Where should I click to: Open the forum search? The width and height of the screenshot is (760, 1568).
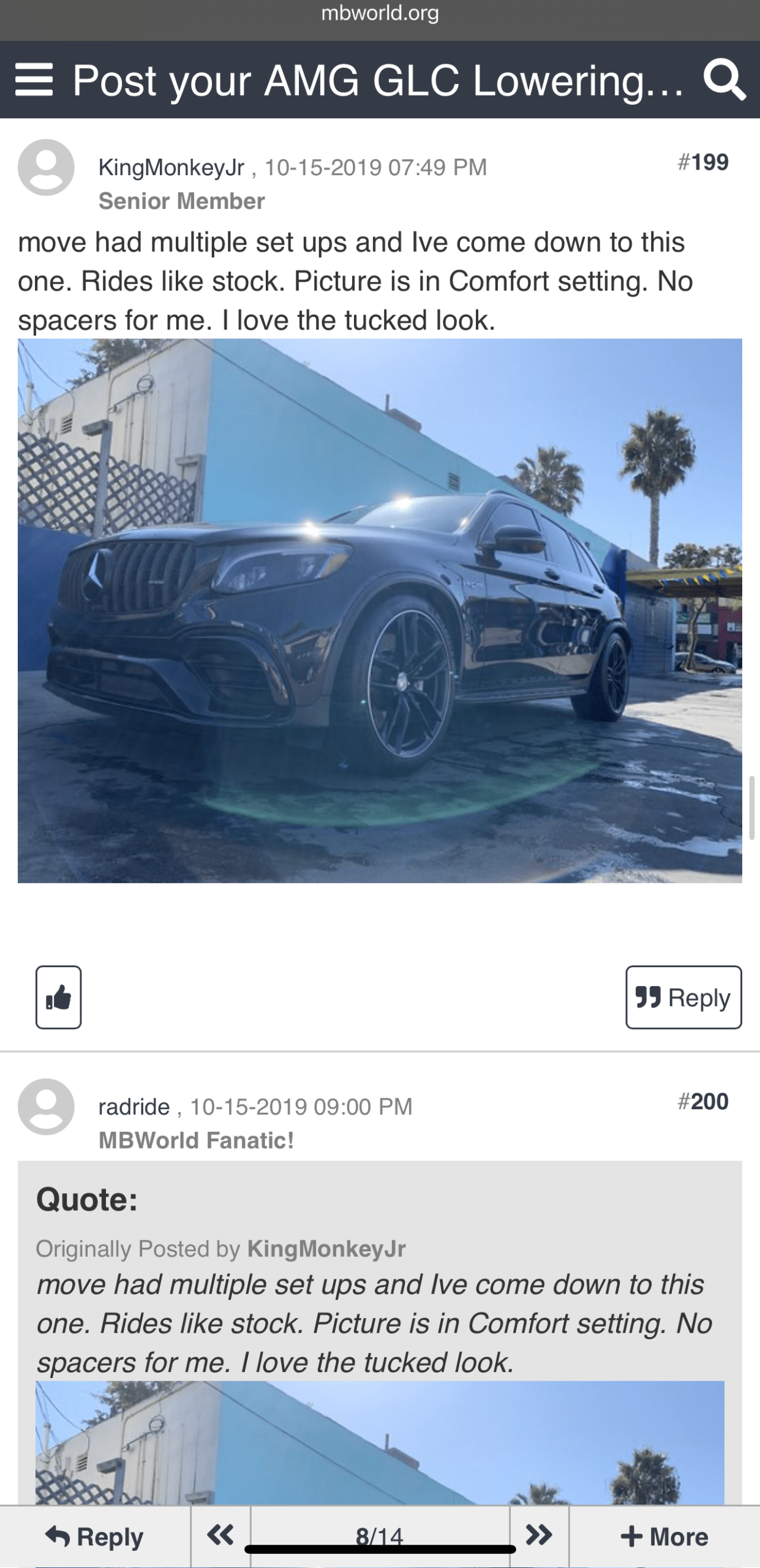point(724,80)
